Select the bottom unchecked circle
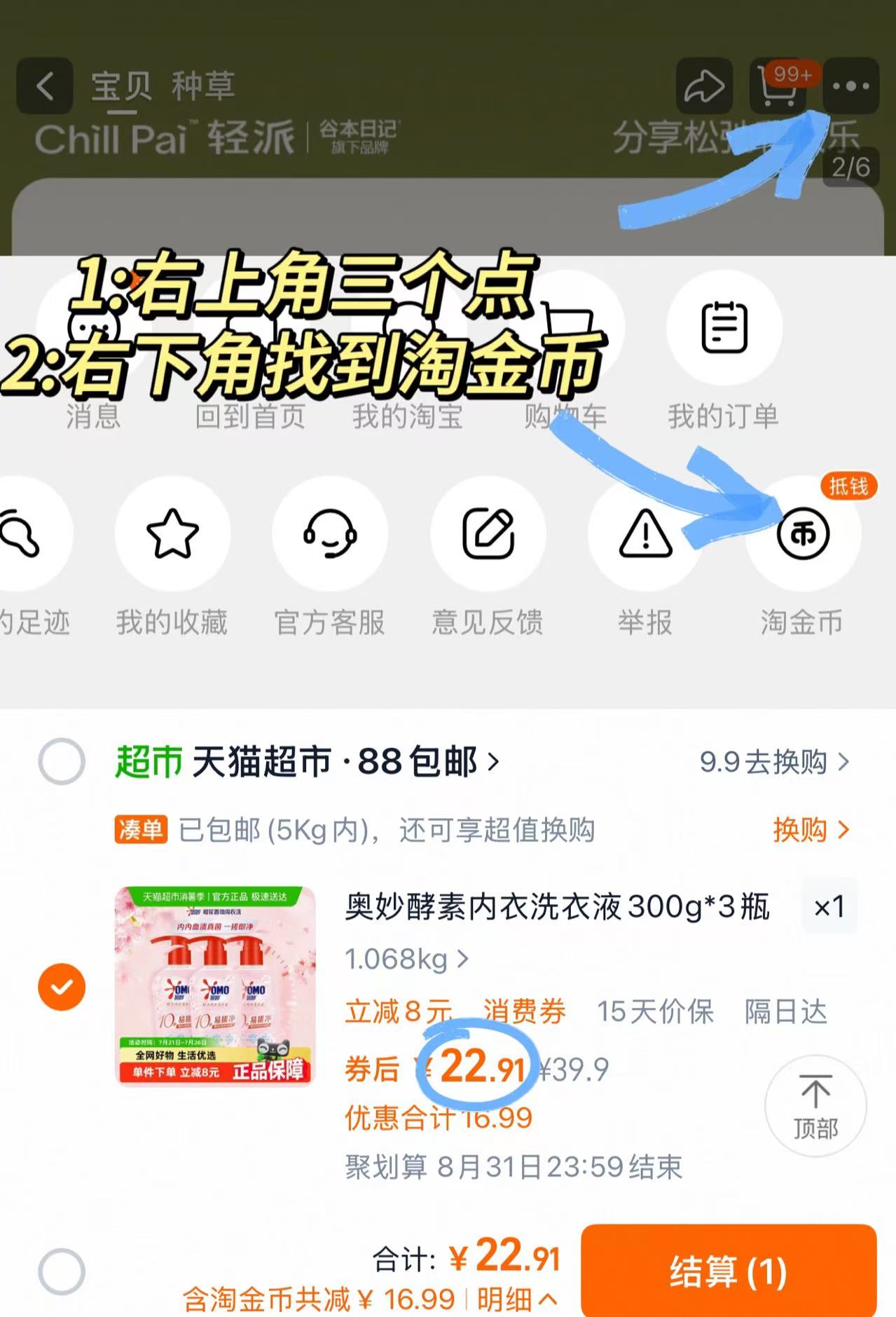This screenshot has width=896, height=1317. (x=60, y=1271)
